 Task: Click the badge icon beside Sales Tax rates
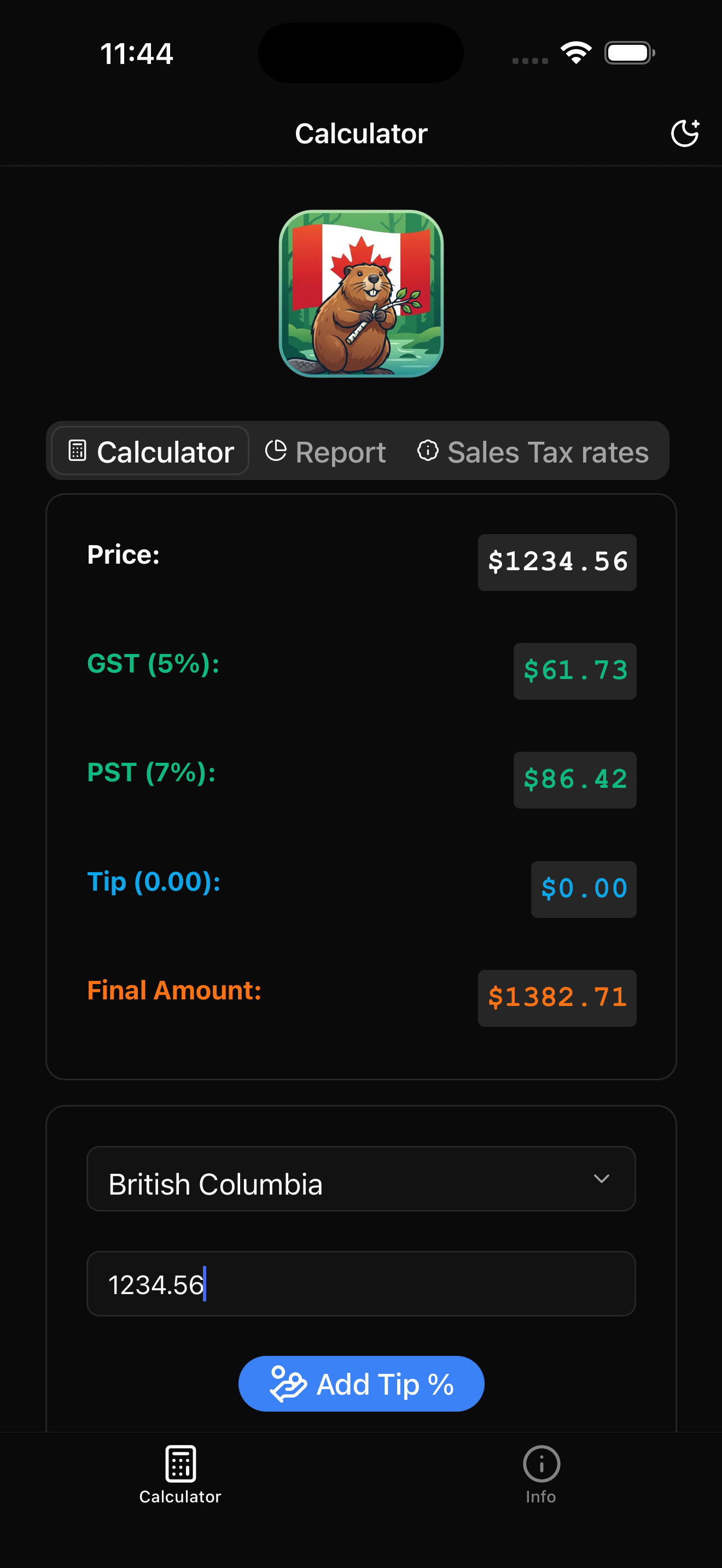pos(429,451)
